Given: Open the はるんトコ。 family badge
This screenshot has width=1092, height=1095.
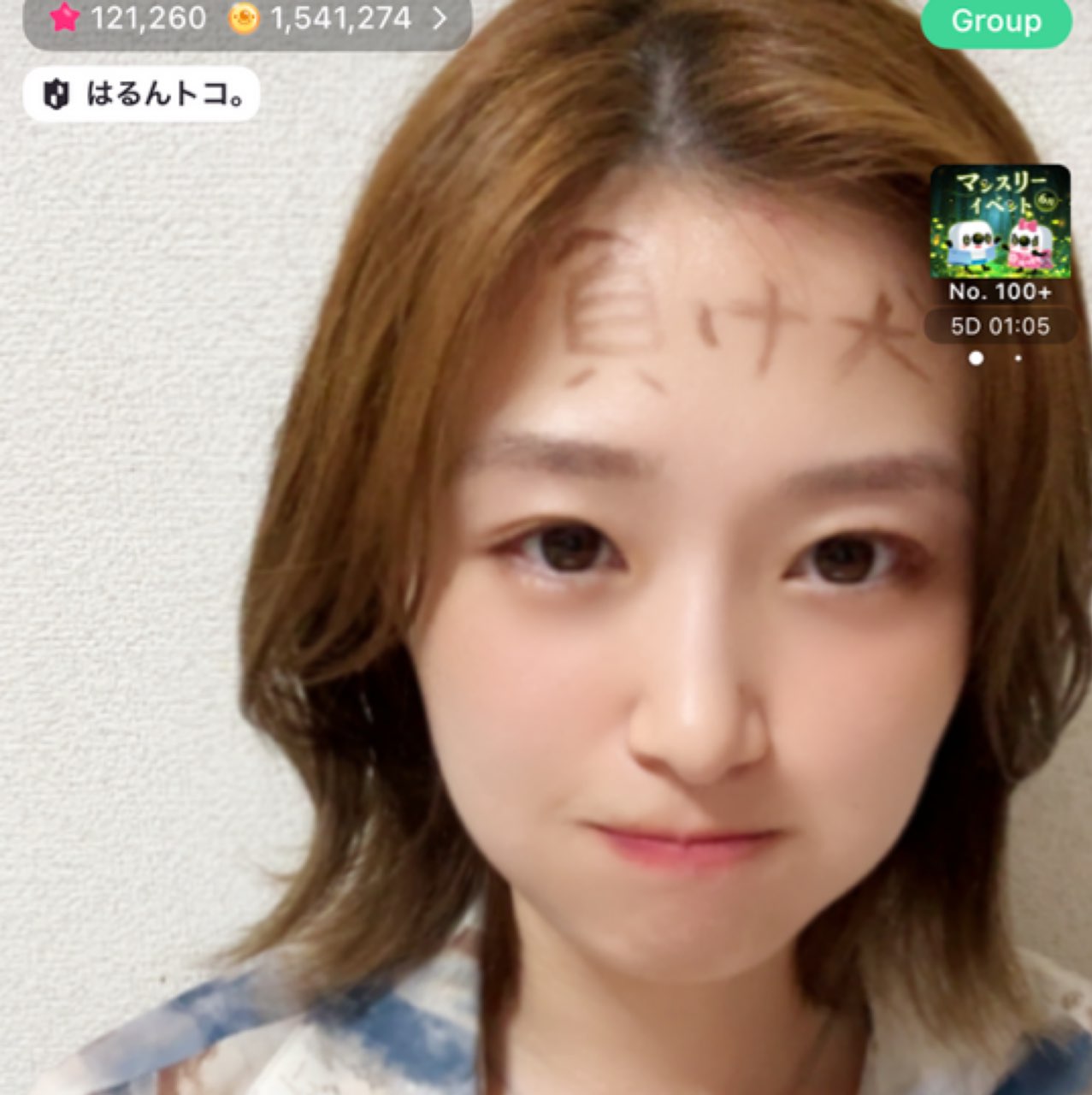Looking at the screenshot, I should 141,93.
